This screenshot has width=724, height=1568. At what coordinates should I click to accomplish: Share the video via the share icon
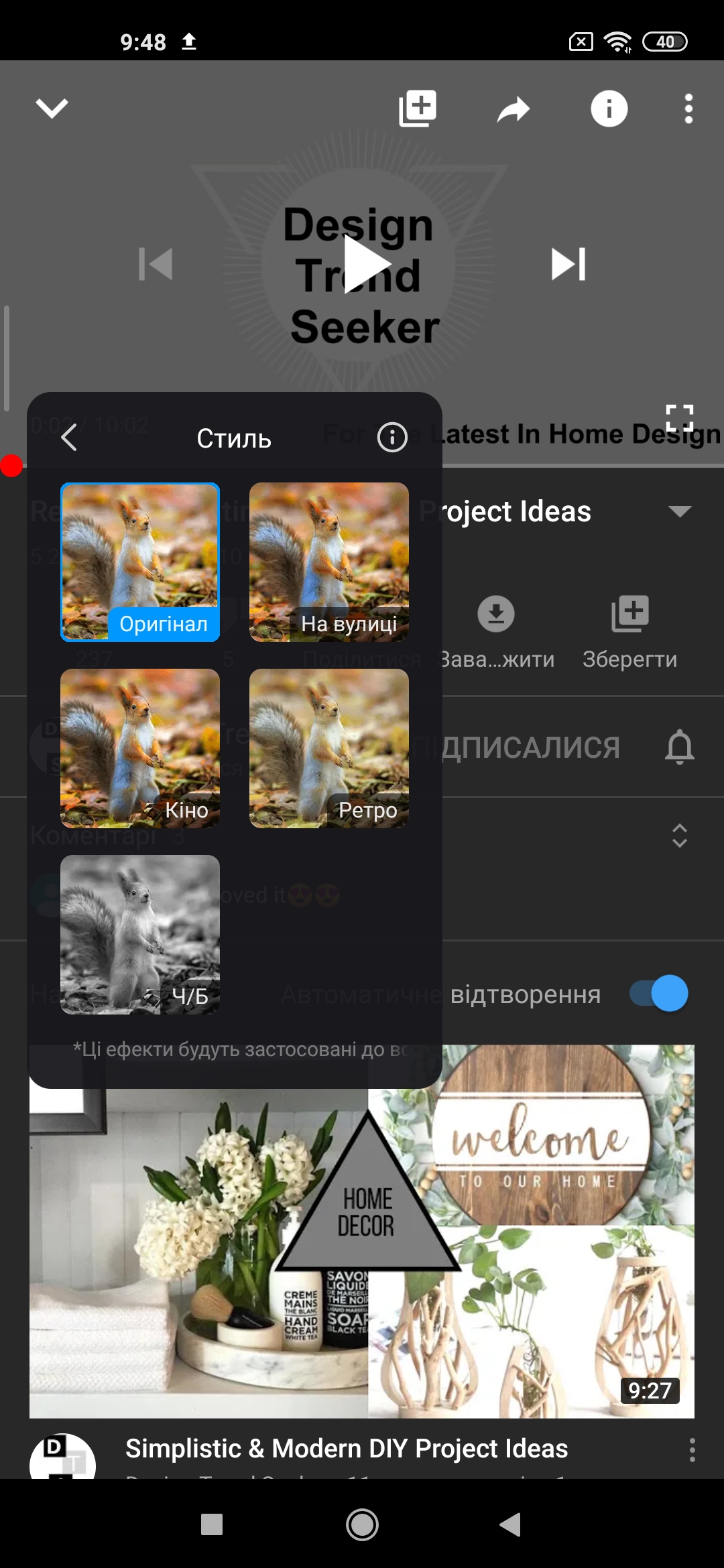point(514,109)
